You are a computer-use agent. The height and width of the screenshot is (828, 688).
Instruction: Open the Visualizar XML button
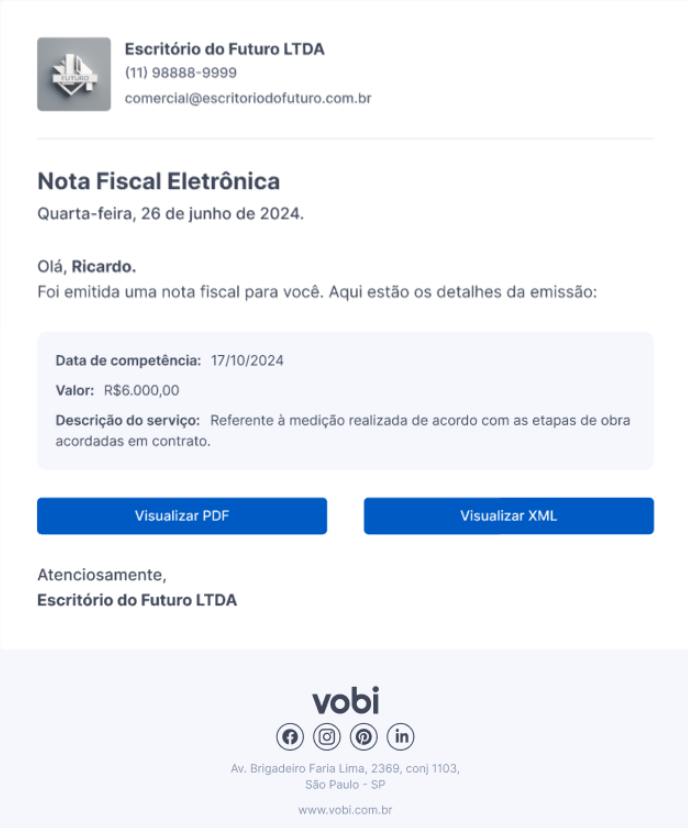(x=508, y=516)
